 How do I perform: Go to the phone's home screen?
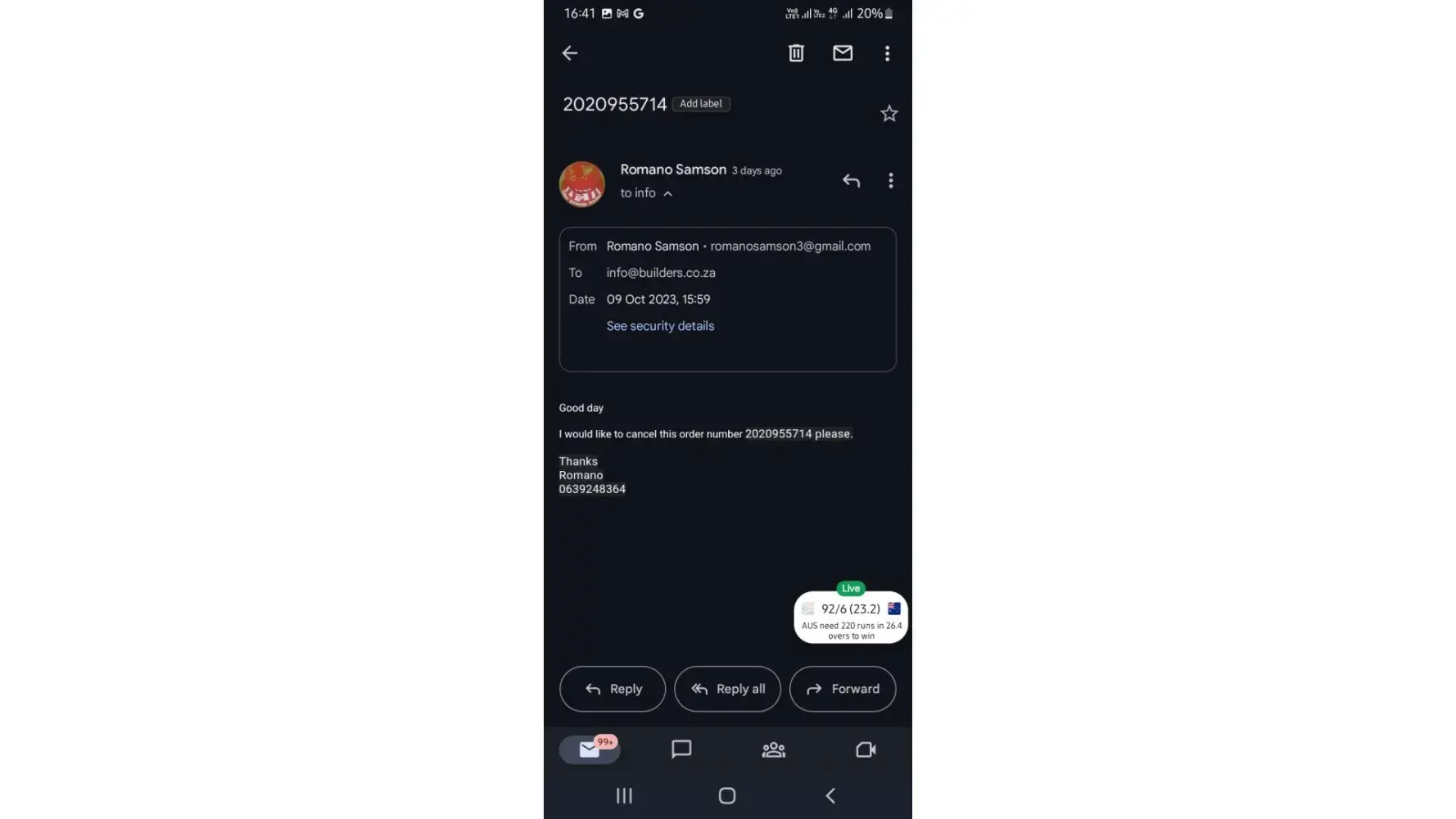coord(727,795)
